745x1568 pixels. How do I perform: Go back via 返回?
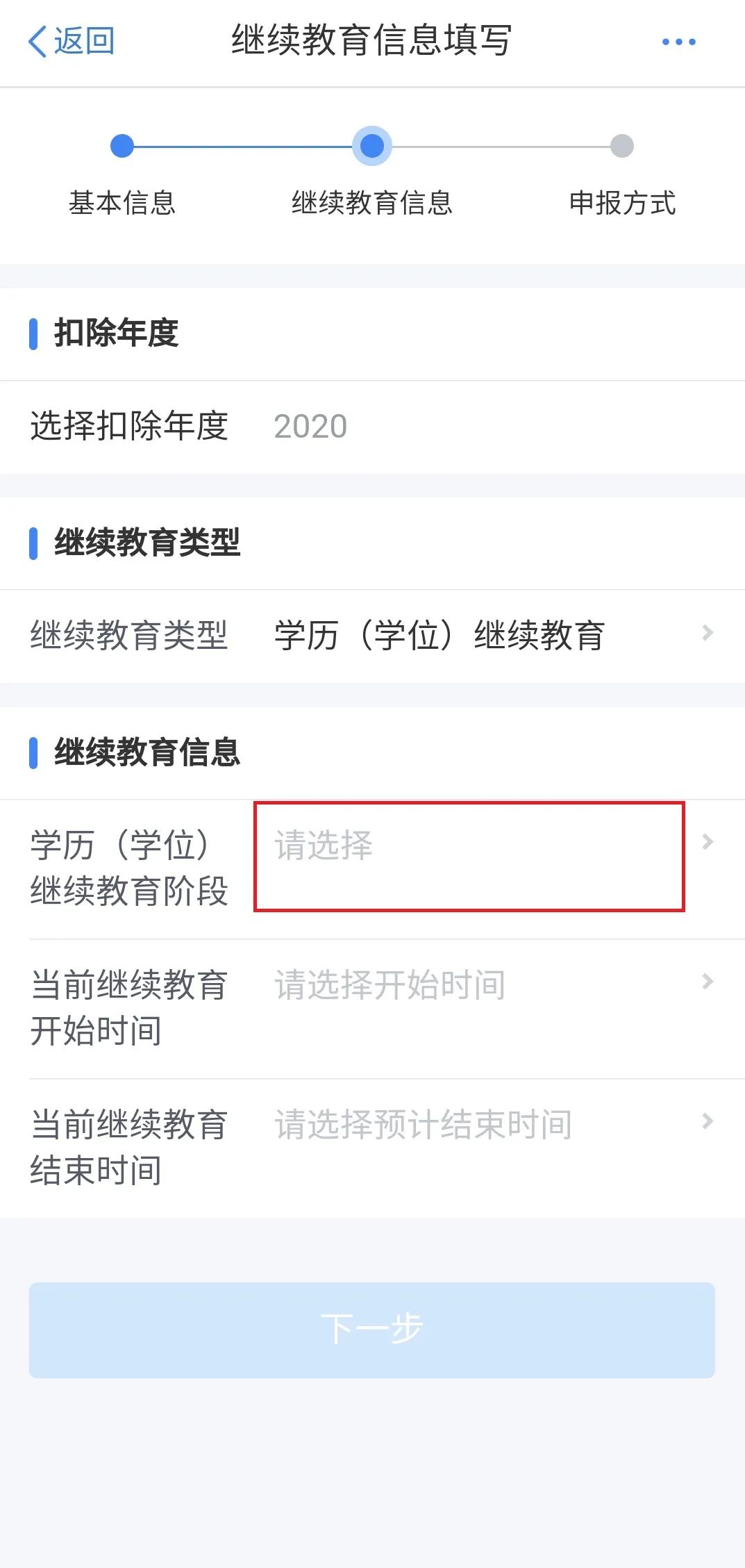71,41
